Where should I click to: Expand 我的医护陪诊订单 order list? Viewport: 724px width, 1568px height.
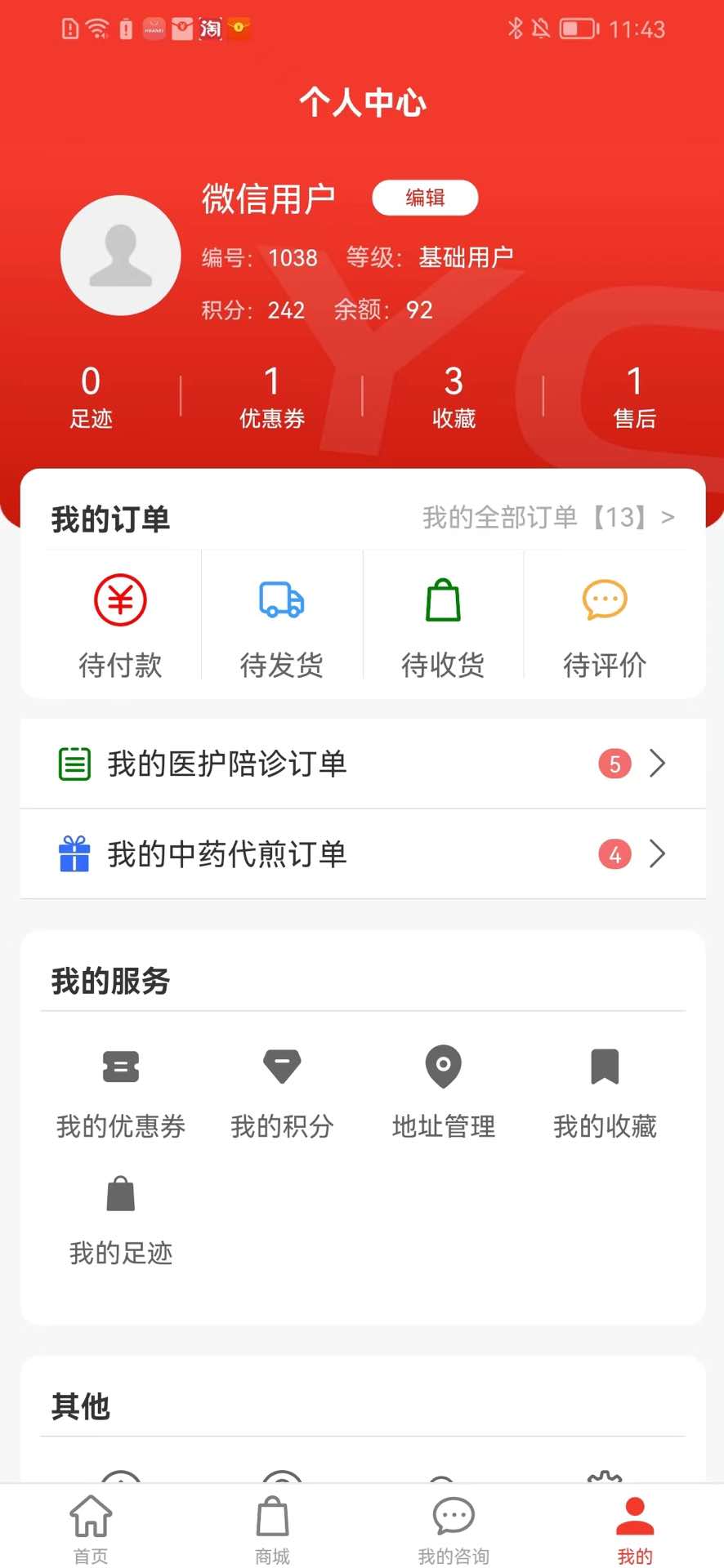(x=362, y=764)
